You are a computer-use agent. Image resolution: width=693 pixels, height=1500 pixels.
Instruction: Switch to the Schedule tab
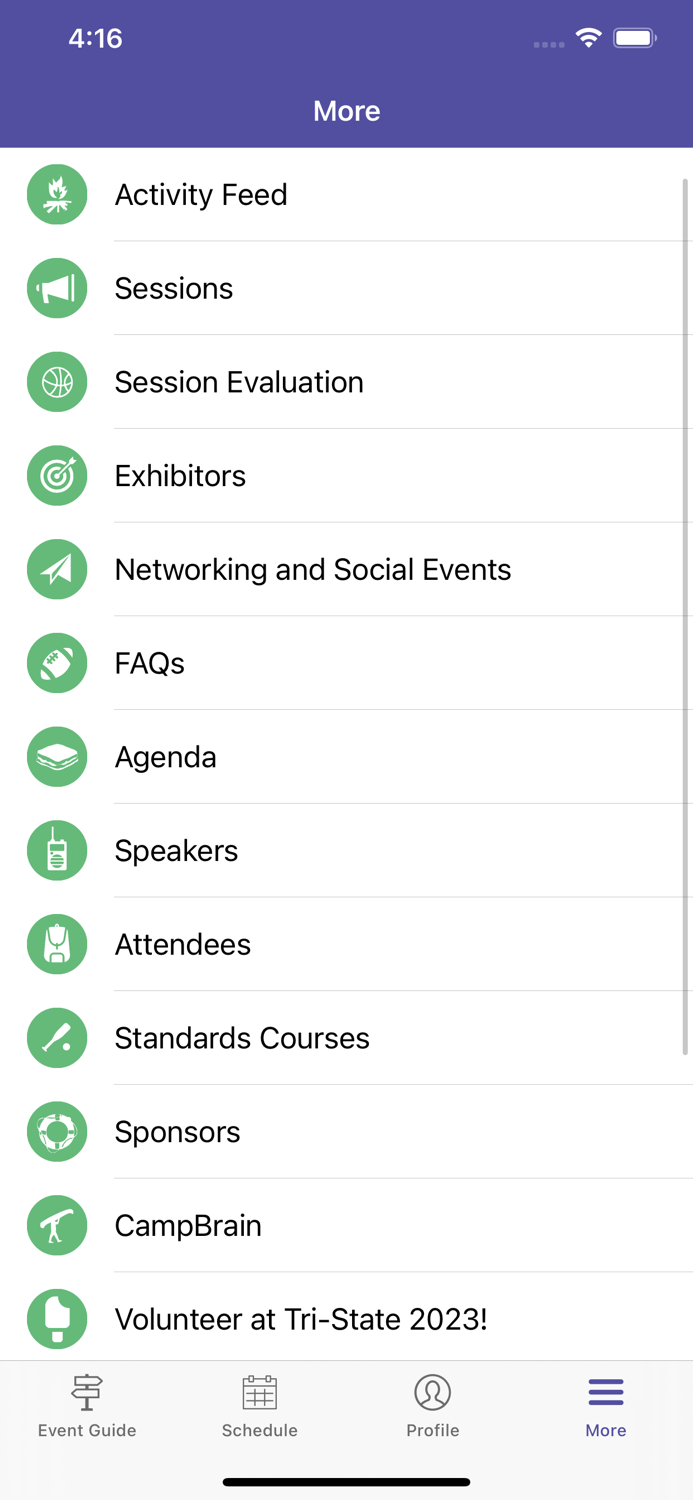coord(260,1406)
